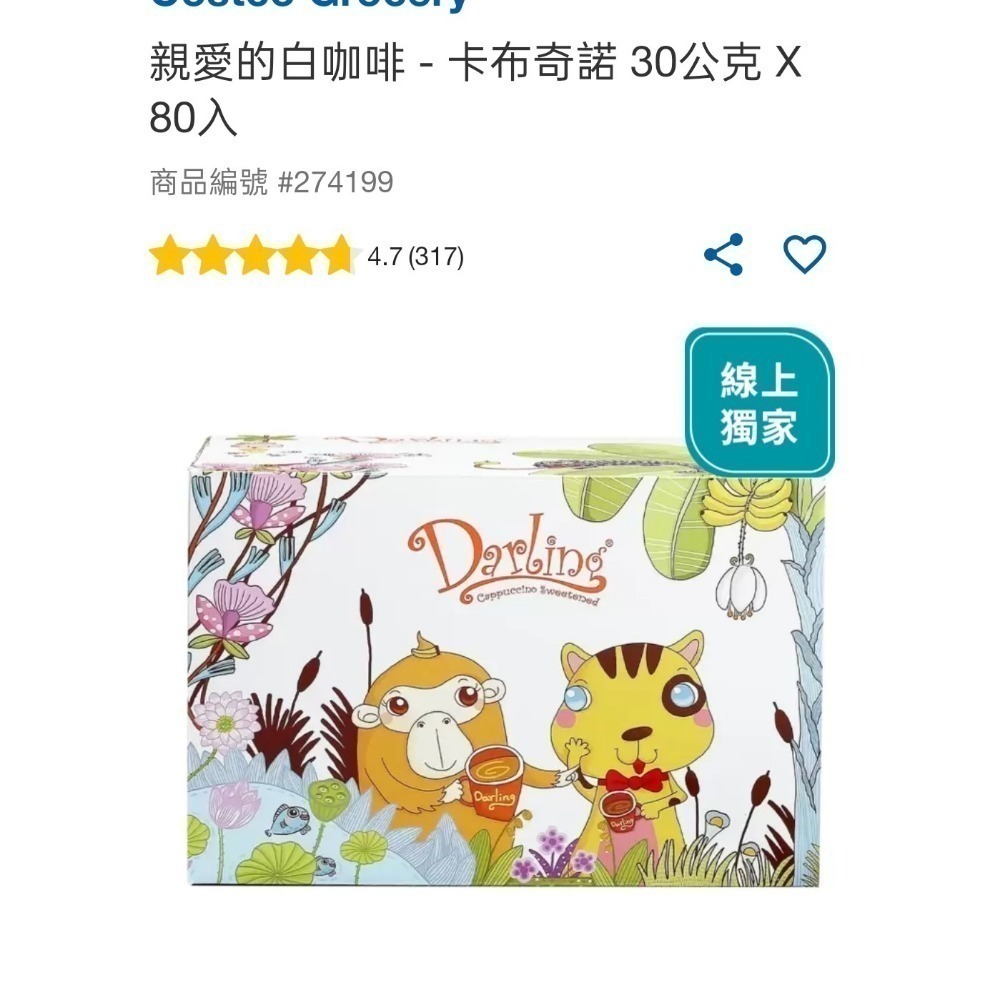
Task: Add the product to favorites with the heart
Action: [x=804, y=255]
